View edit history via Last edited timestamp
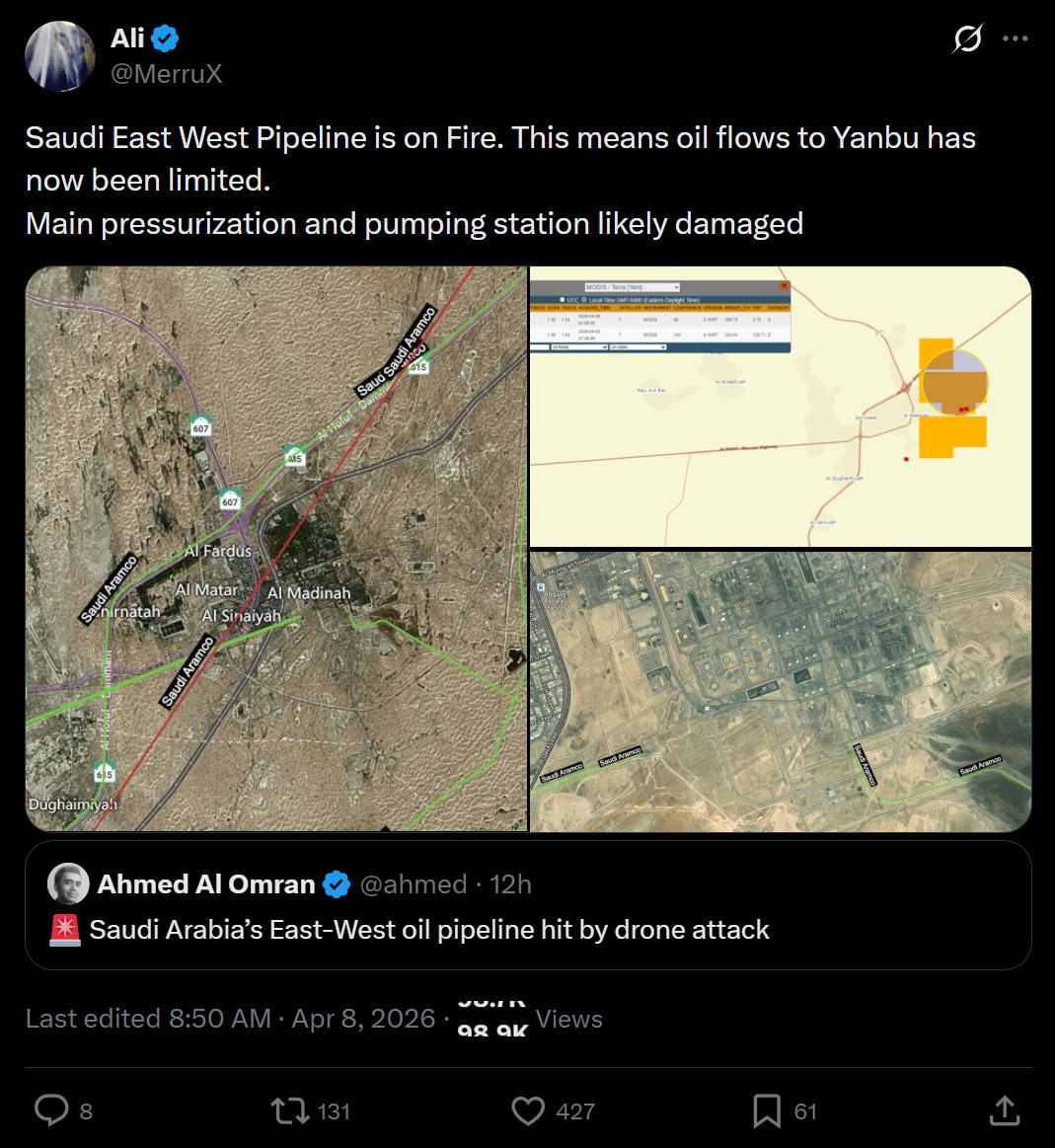 click(x=231, y=1019)
